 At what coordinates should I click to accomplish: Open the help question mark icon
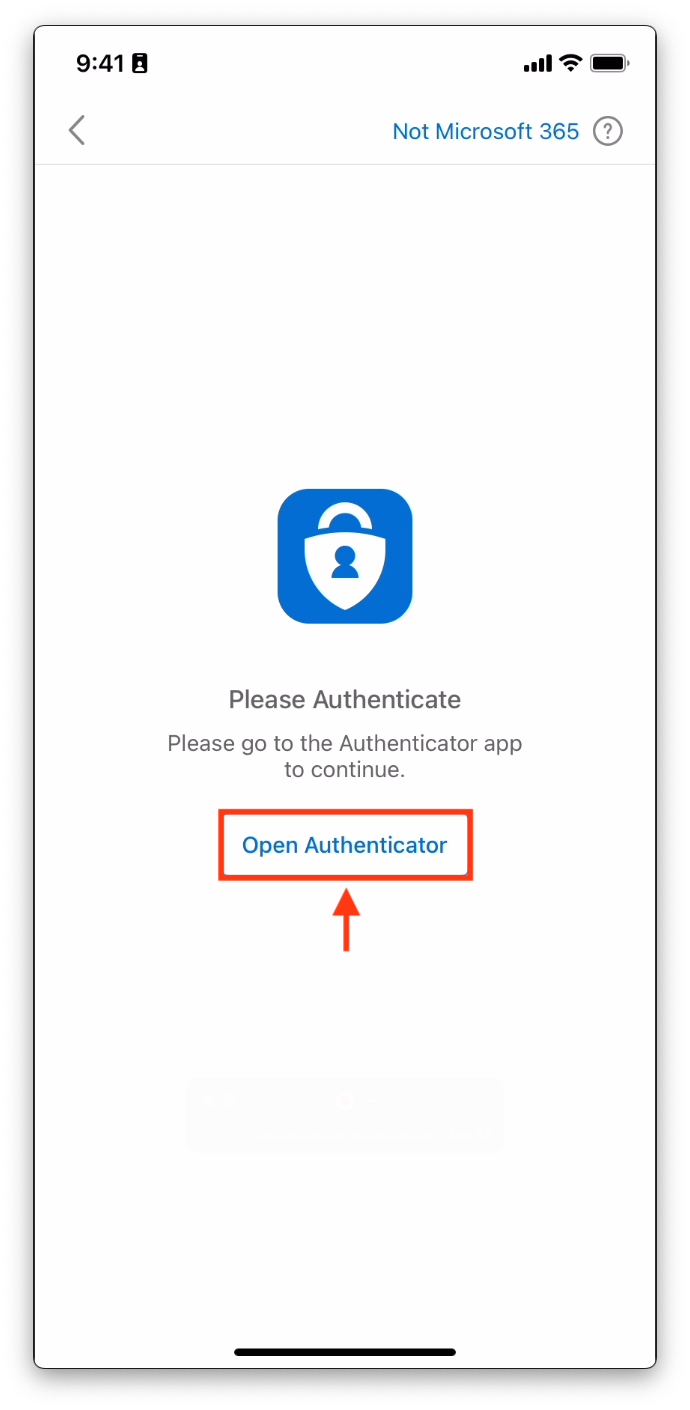coord(608,131)
